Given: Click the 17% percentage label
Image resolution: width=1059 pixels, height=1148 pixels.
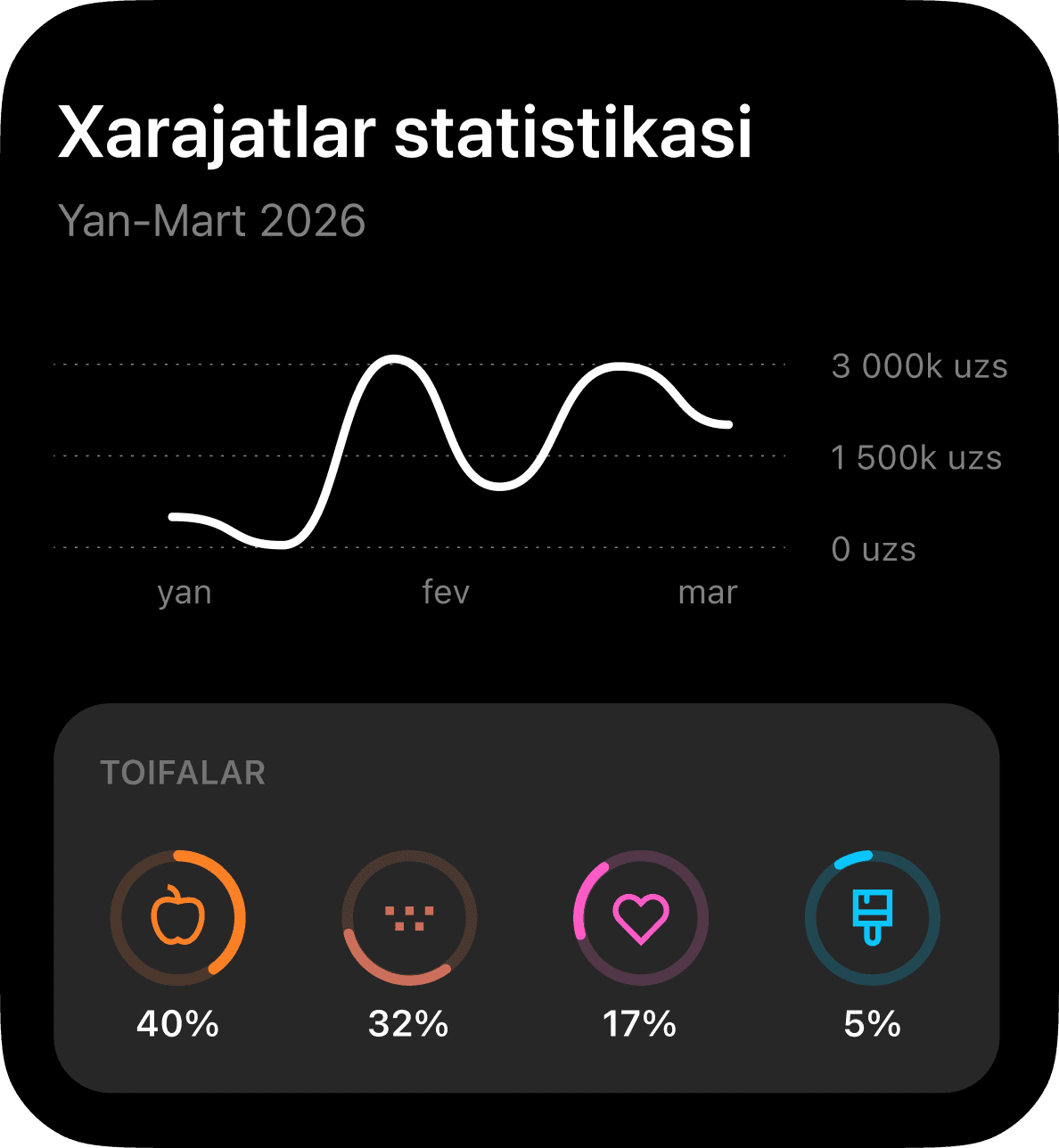Looking at the screenshot, I should click(638, 1025).
